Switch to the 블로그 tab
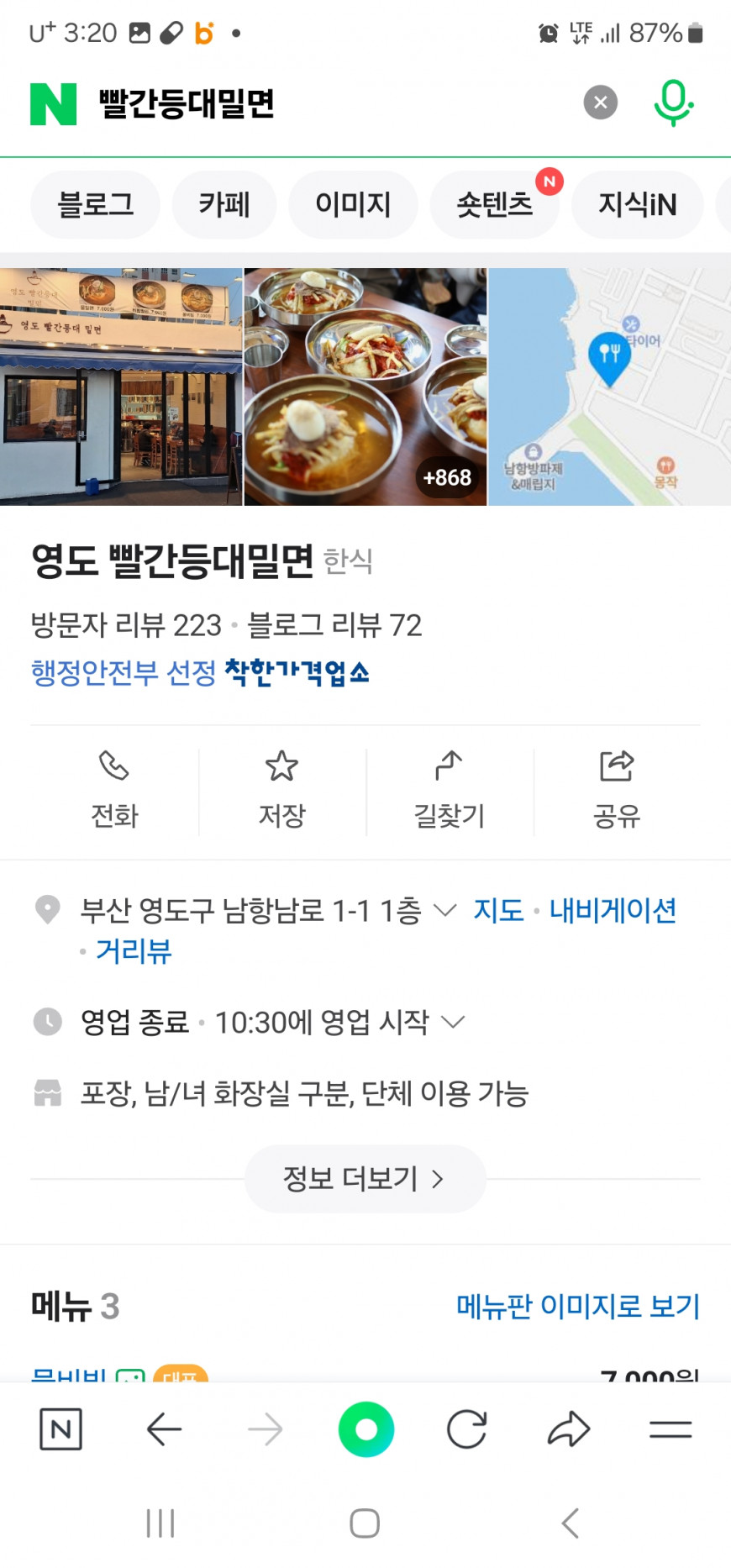731x1568 pixels. [95, 204]
